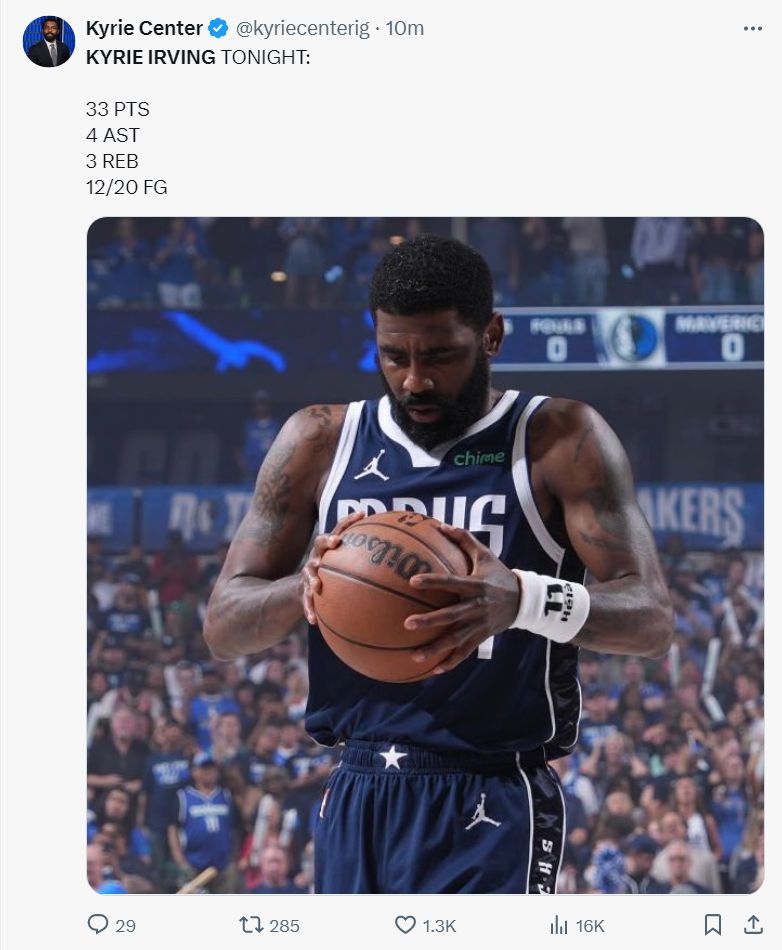Open the post's overflow menu

[752, 28]
